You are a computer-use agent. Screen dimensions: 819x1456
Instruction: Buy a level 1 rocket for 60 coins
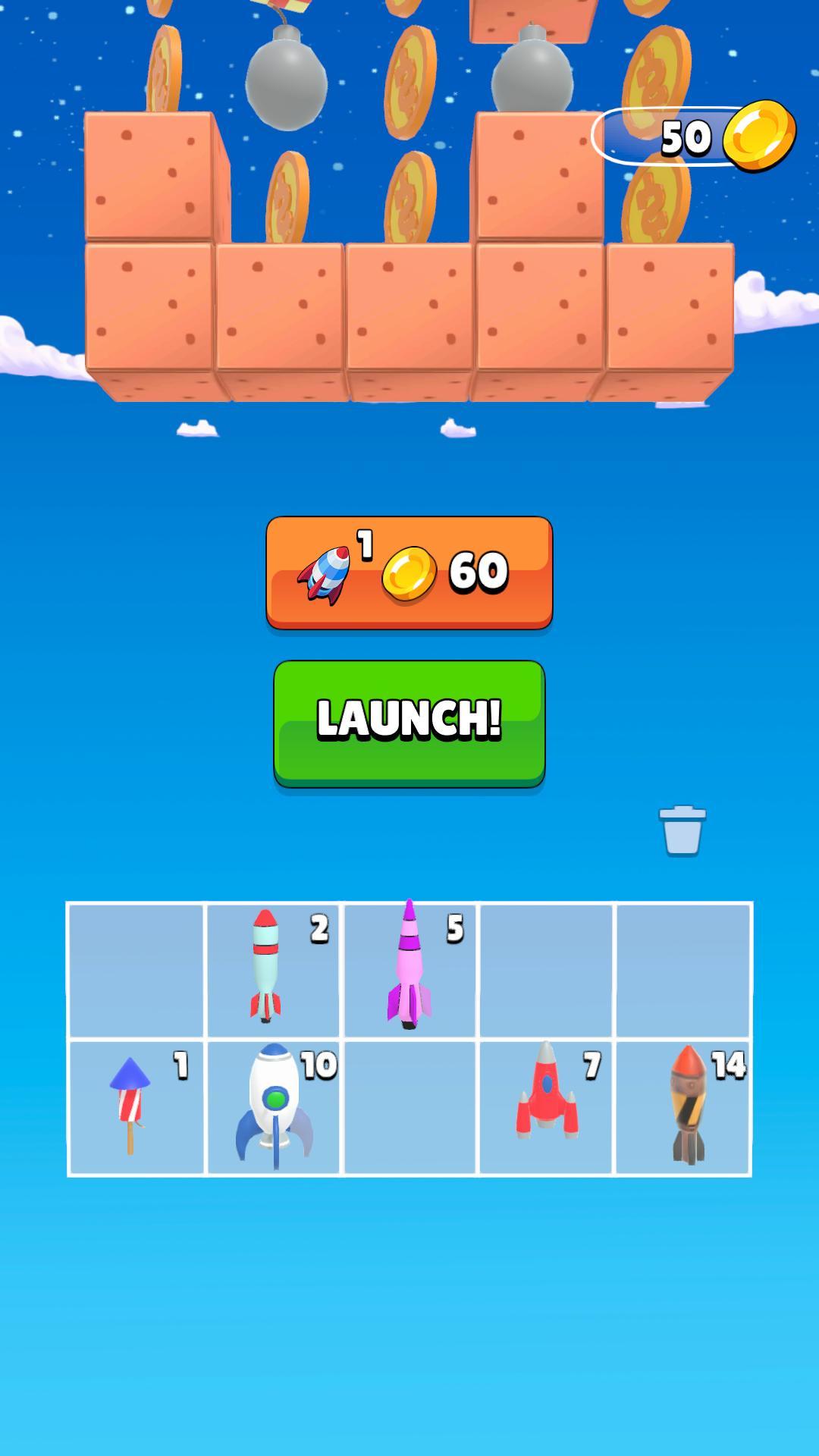(x=409, y=573)
